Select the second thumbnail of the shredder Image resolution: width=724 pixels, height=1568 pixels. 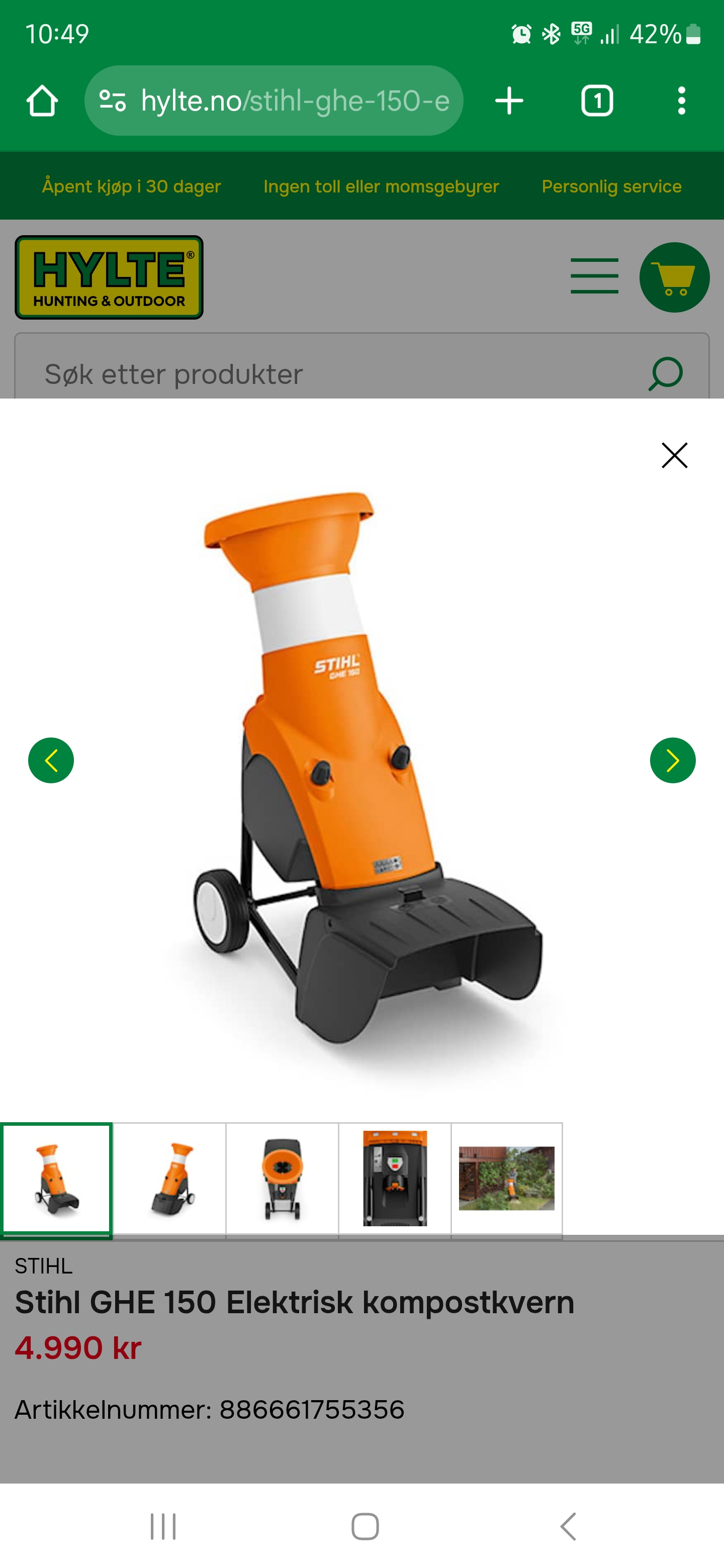(169, 1179)
